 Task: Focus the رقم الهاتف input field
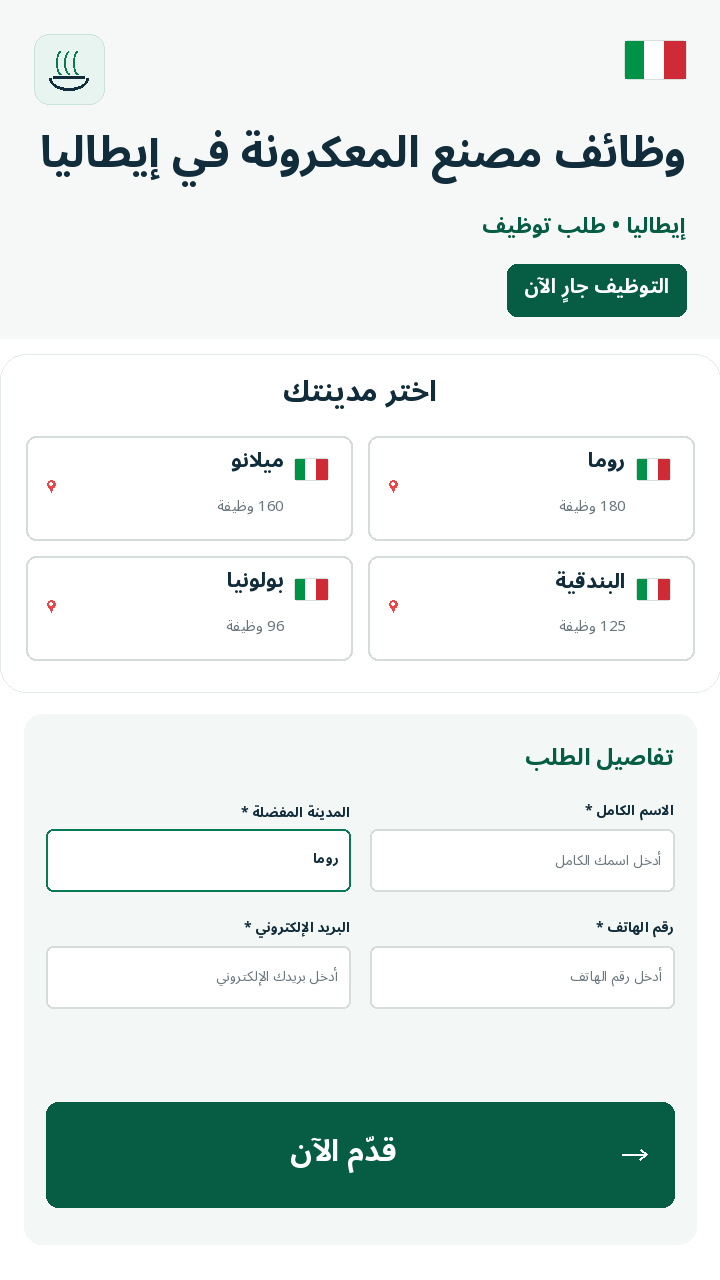(x=522, y=977)
